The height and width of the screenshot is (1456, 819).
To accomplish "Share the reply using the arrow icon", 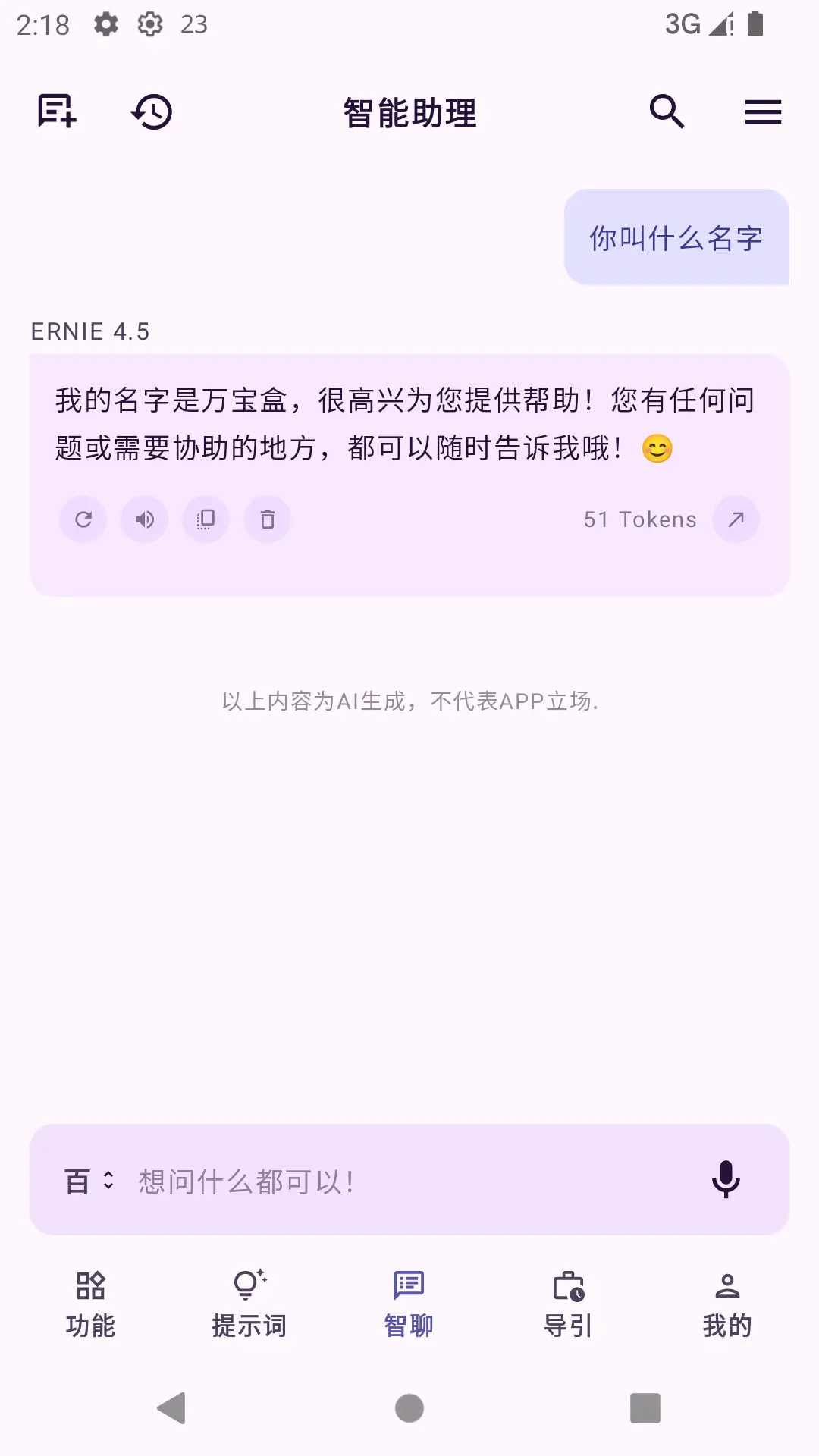I will (735, 519).
